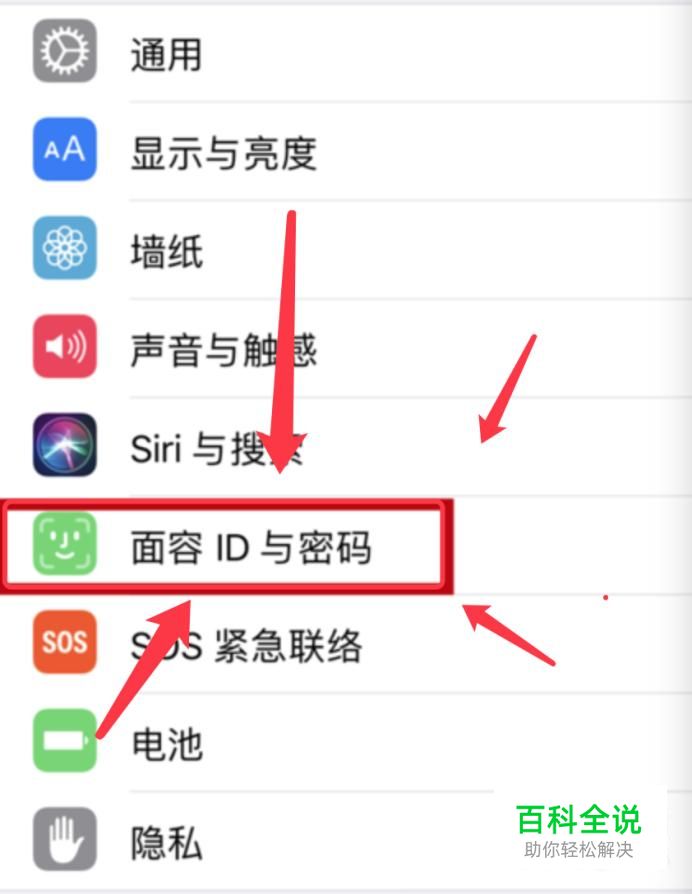The width and height of the screenshot is (692, 894).
Task: Select 面容 ID 与密码
Action: 346,546
